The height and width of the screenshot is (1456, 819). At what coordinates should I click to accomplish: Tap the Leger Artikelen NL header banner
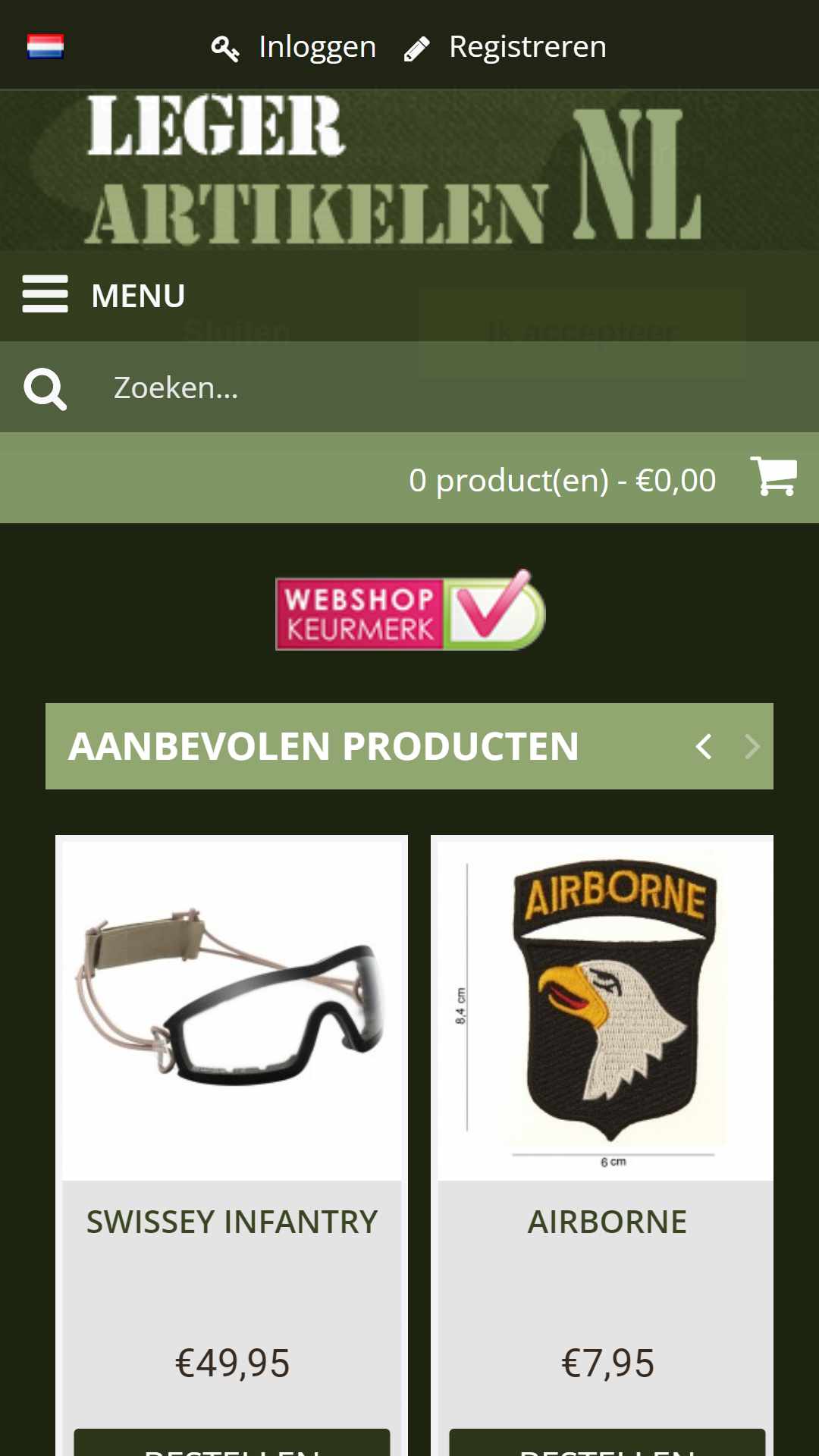coord(409,171)
